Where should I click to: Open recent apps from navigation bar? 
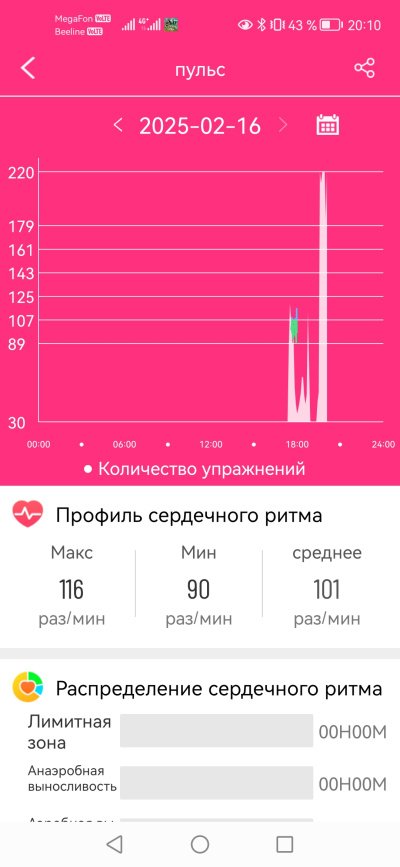click(x=284, y=844)
